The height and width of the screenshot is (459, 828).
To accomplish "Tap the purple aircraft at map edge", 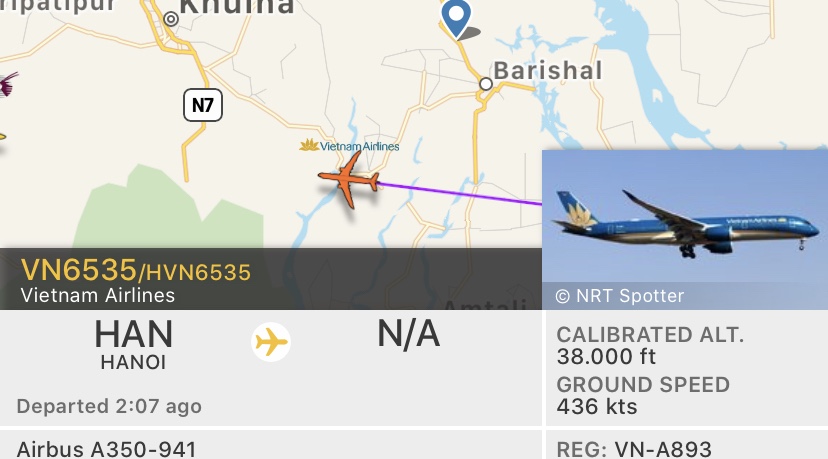I will click(x=6, y=85).
